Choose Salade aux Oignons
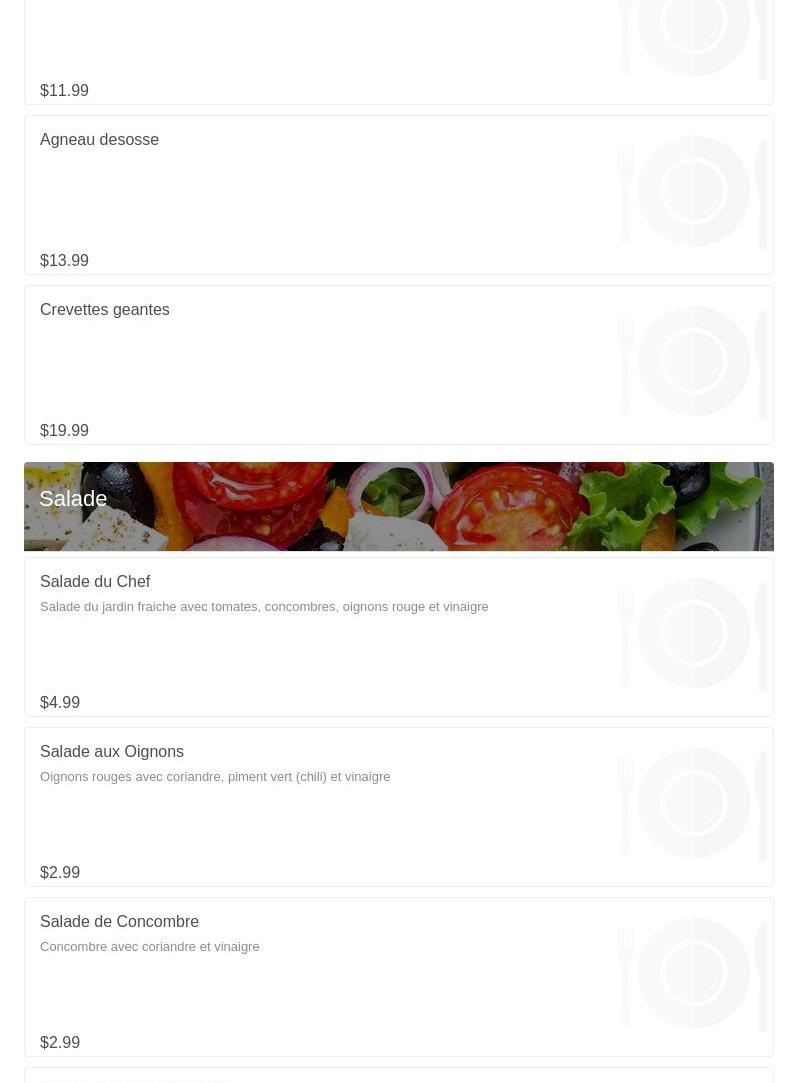Screen dimensions: 785x1083 [112, 752]
